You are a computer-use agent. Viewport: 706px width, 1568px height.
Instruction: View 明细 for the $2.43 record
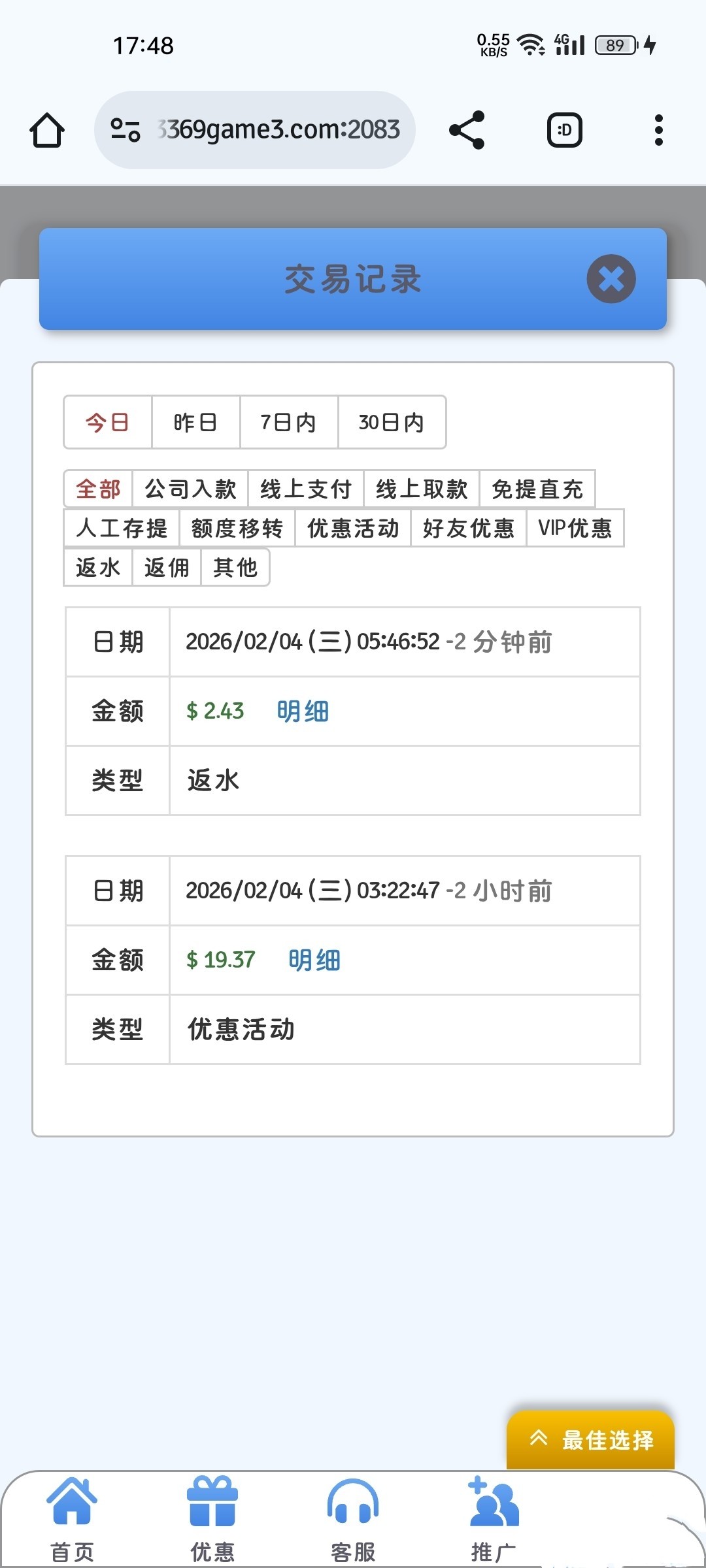pos(303,711)
